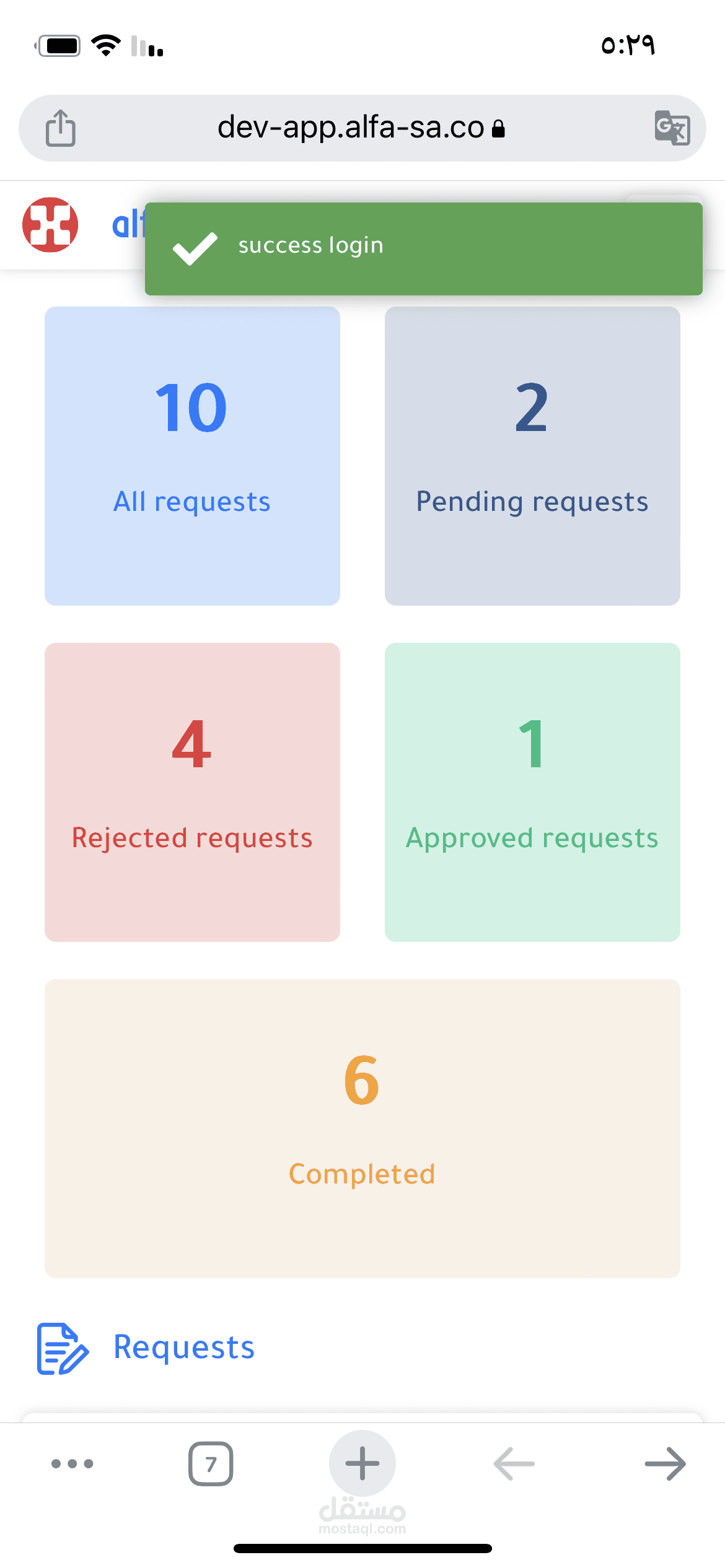Open the Pending requests card
Screen dimensions: 725x1568
(532, 456)
